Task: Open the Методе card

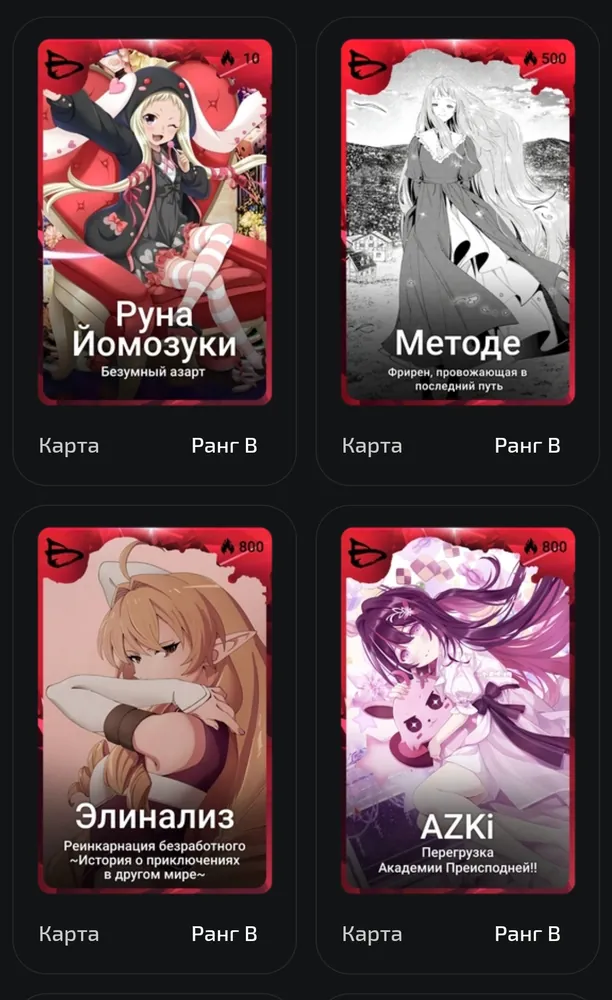Action: pyautogui.click(x=458, y=222)
